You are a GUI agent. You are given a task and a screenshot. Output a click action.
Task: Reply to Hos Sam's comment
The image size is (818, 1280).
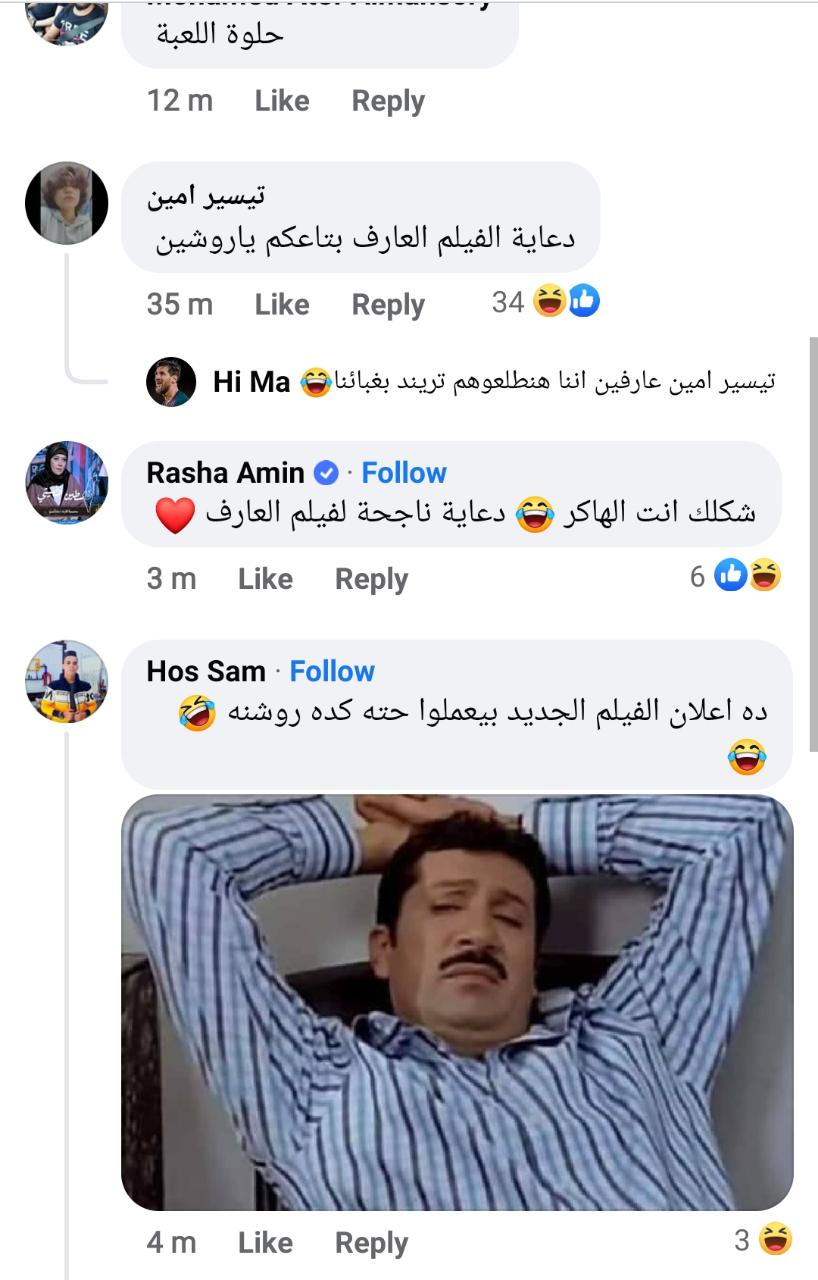[371, 1242]
